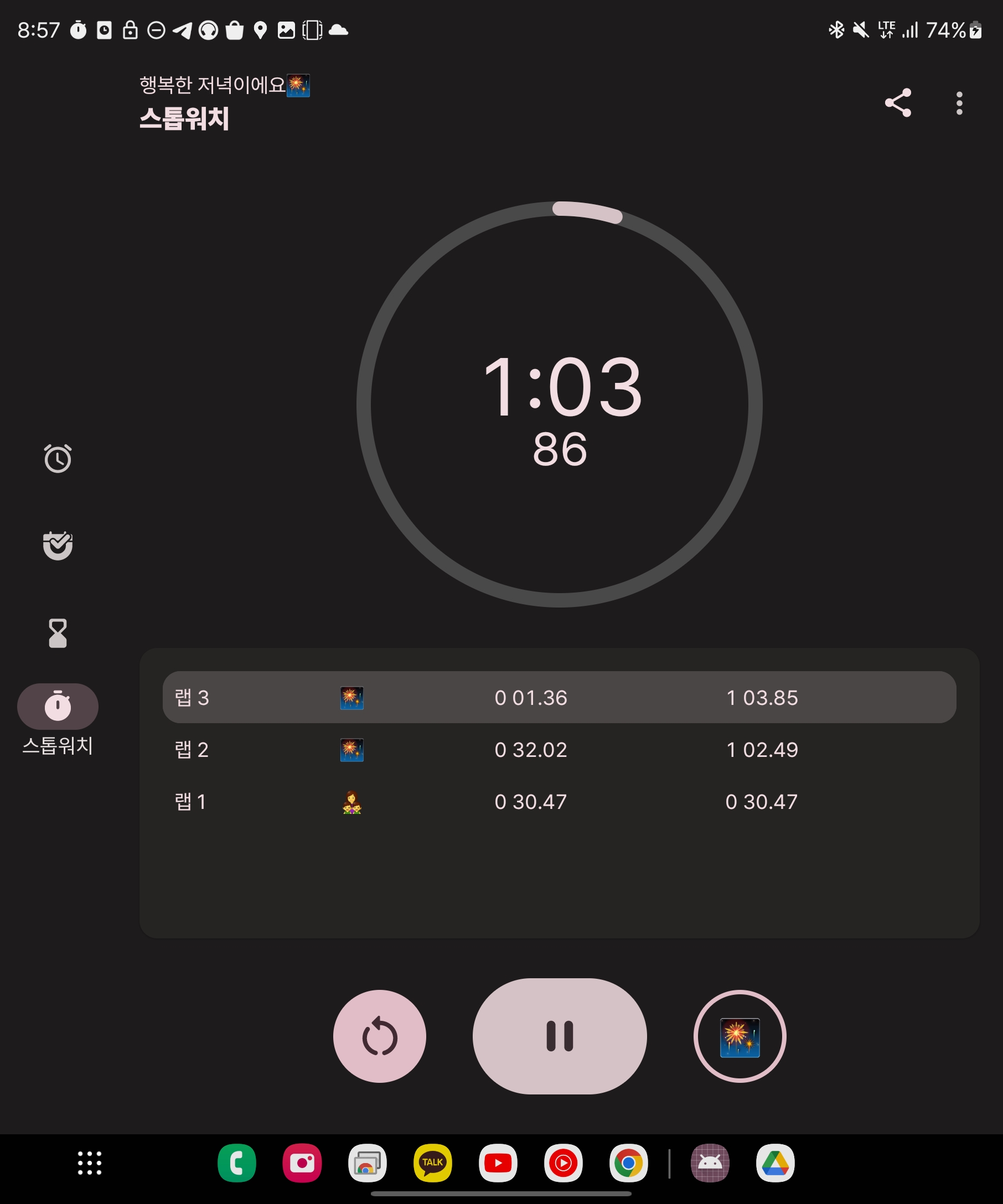Open the app drawer grid
Screen dimensions: 1003x1204
pyautogui.click(x=90, y=1163)
